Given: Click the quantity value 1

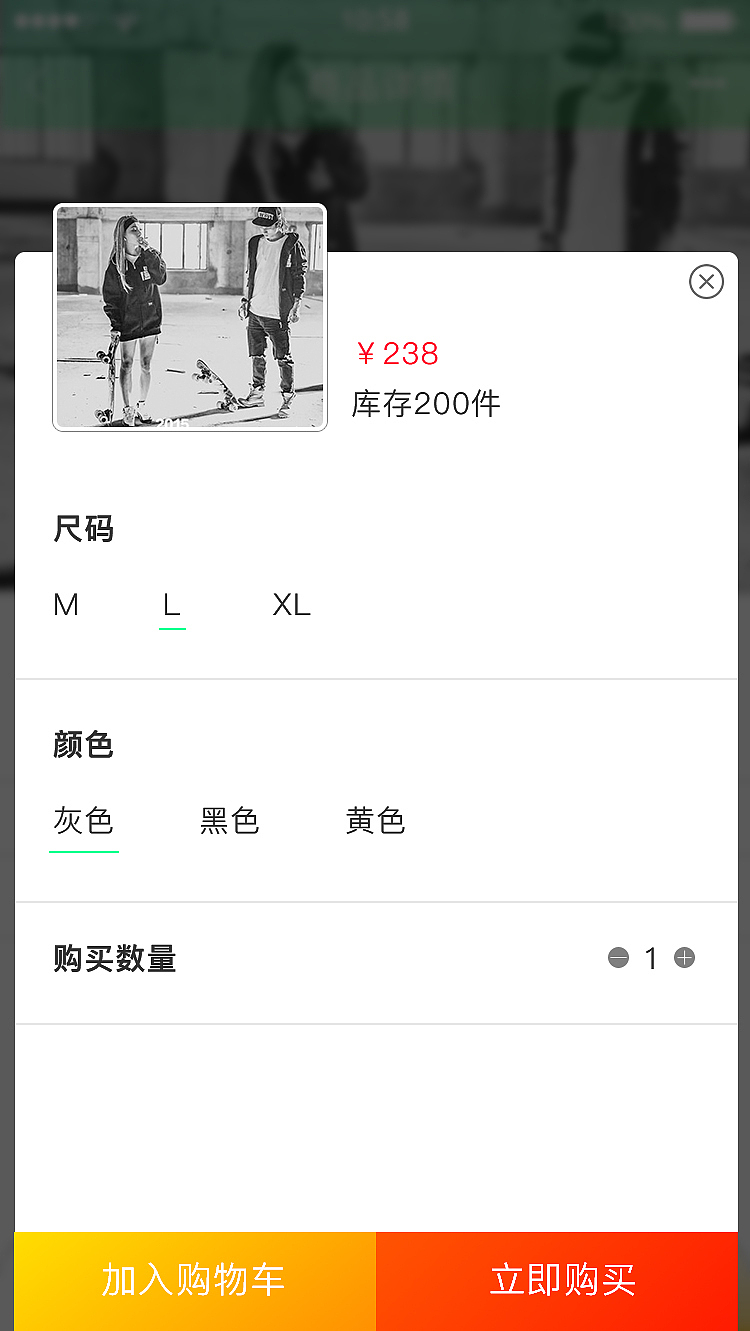Looking at the screenshot, I should pyautogui.click(x=651, y=958).
